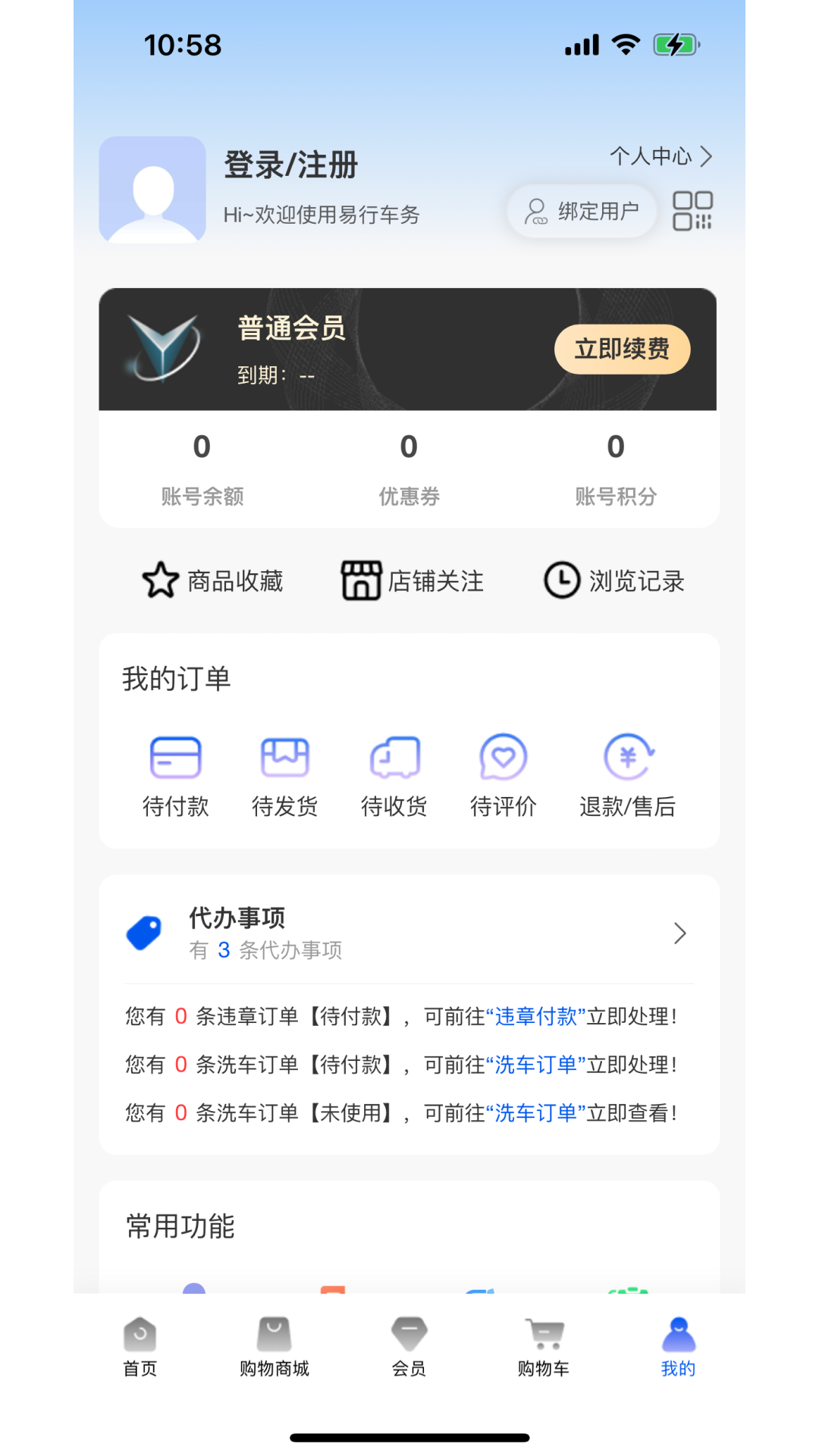Open the QR code scanner icon
The image size is (819, 1456).
pos(692,211)
